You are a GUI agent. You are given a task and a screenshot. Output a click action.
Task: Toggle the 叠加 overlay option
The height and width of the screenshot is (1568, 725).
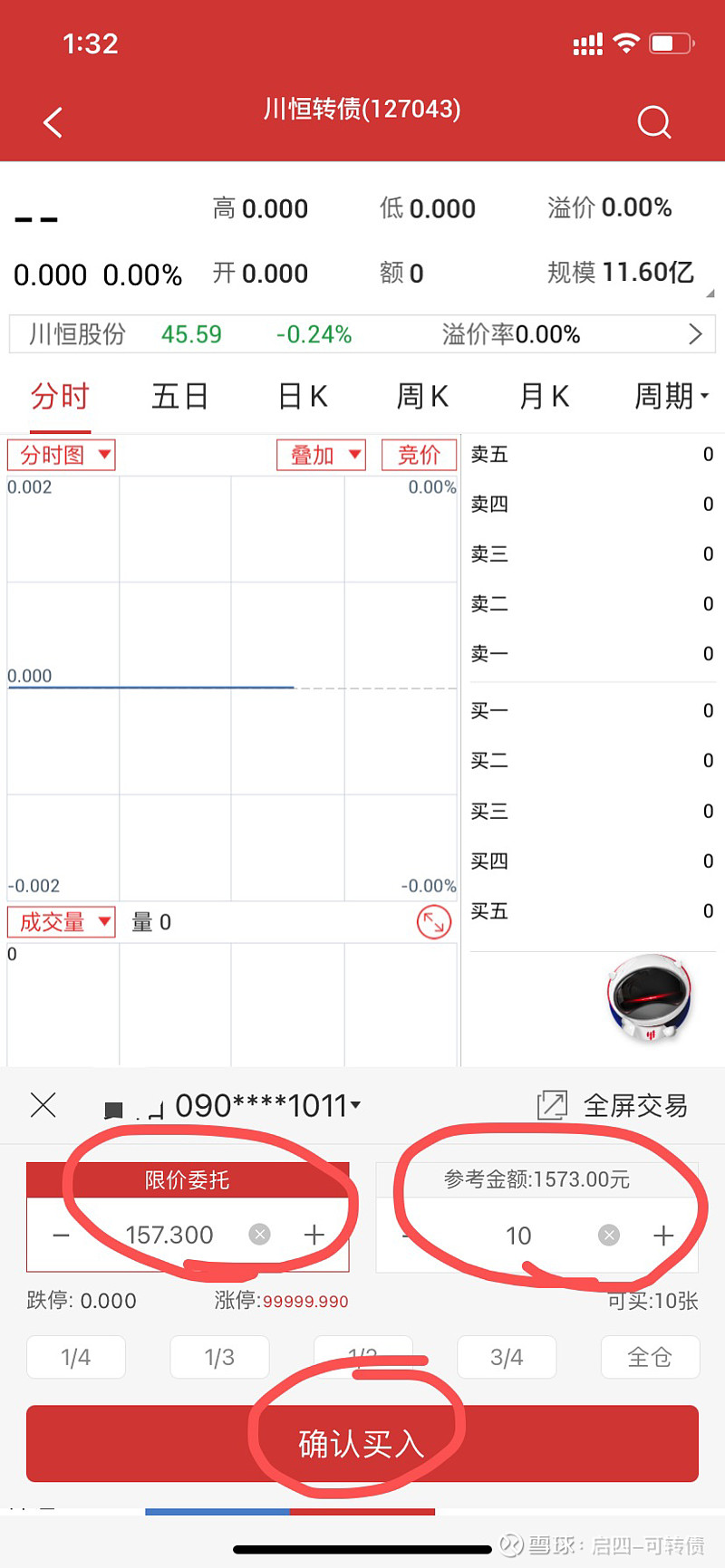(321, 455)
